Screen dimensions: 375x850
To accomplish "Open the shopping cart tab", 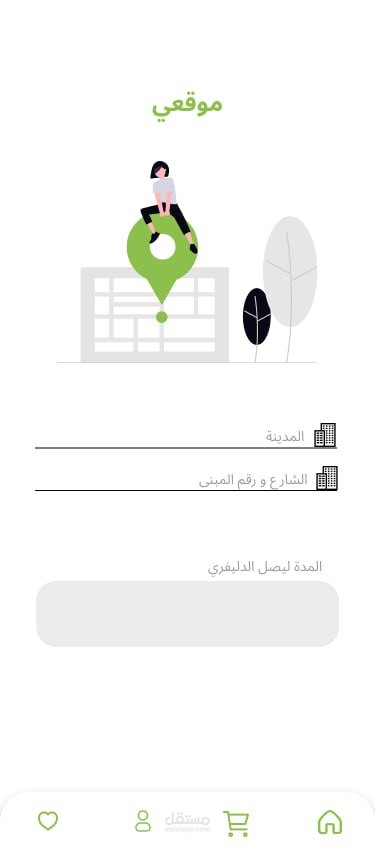I will pyautogui.click(x=236, y=823).
